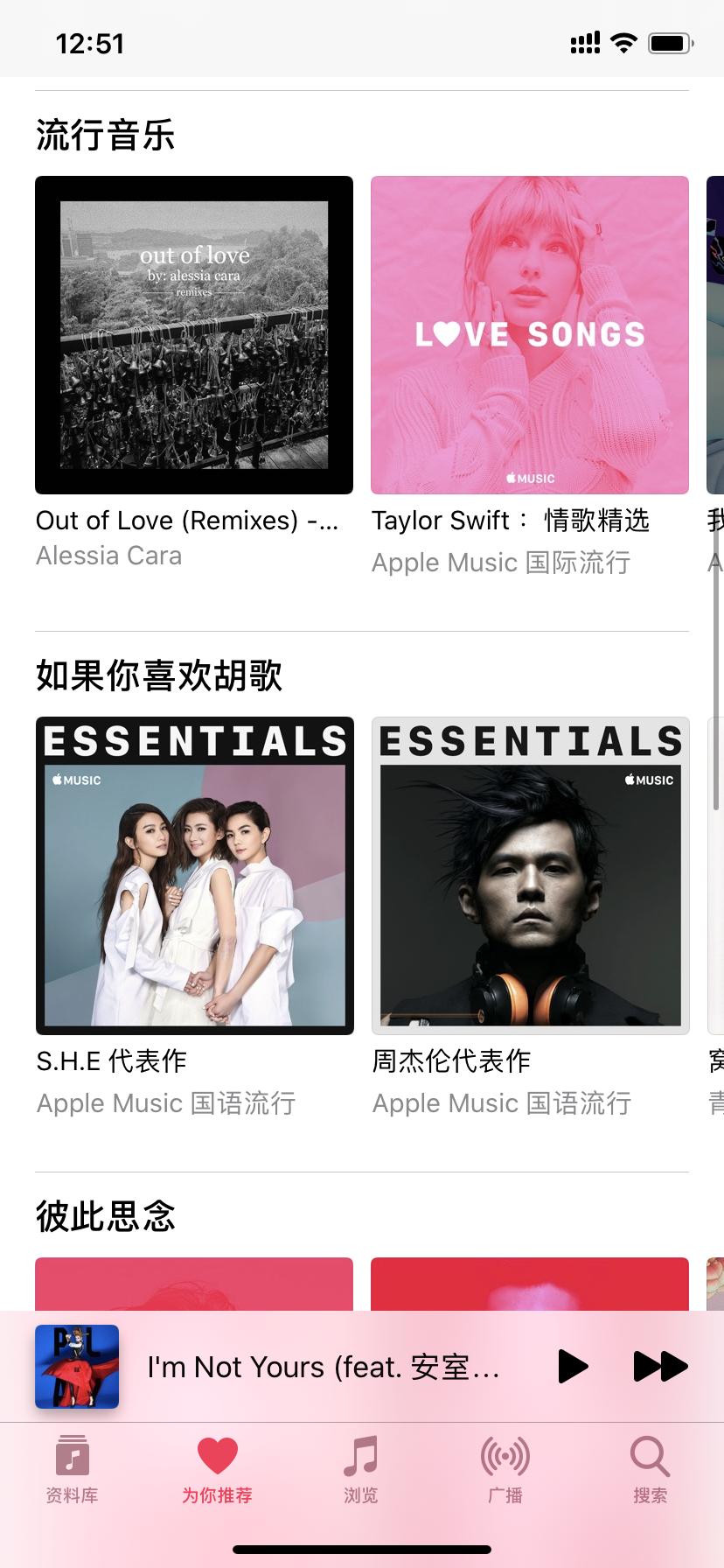
Task: Tap the 彼此思念 section heading
Action: point(105,1214)
